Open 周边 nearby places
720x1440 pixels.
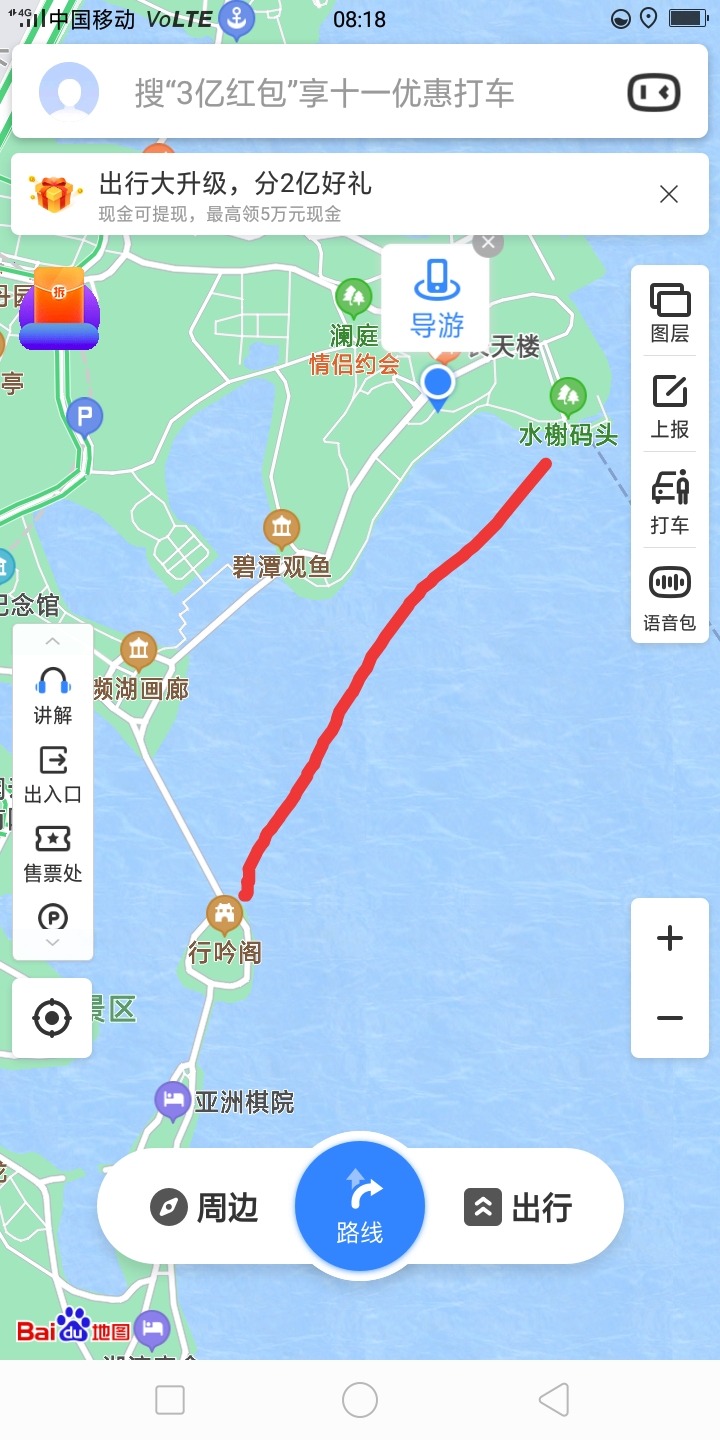205,1208
